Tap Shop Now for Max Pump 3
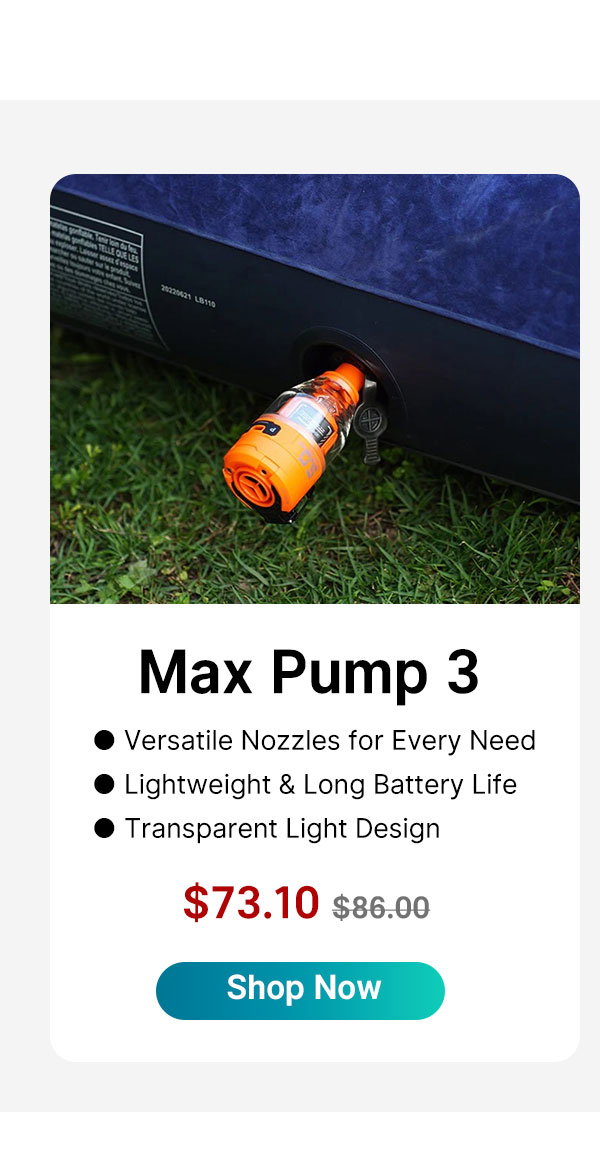The image size is (600, 1152). 300,990
